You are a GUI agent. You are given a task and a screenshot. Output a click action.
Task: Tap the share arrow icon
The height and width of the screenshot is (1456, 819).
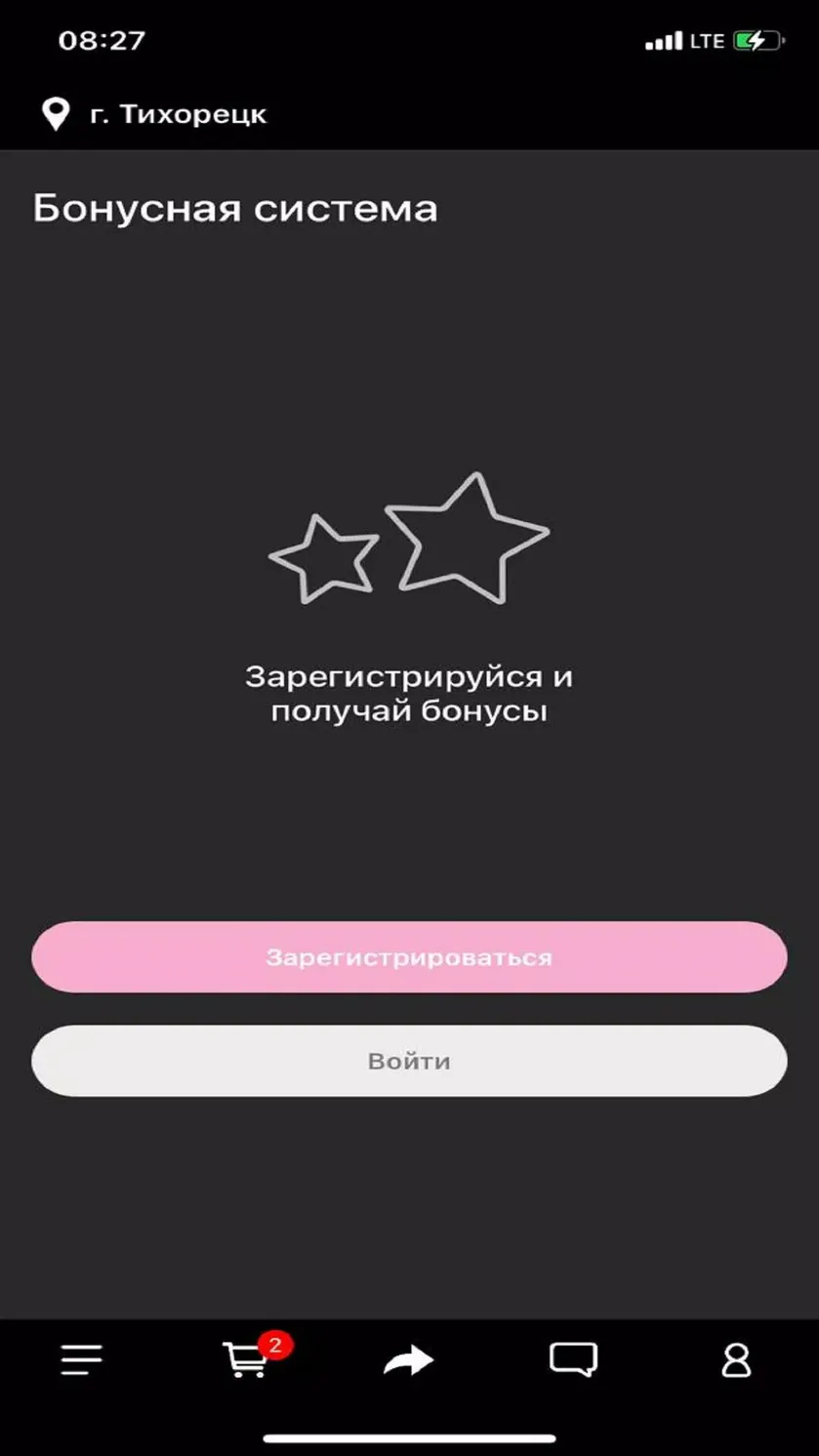point(409,1359)
